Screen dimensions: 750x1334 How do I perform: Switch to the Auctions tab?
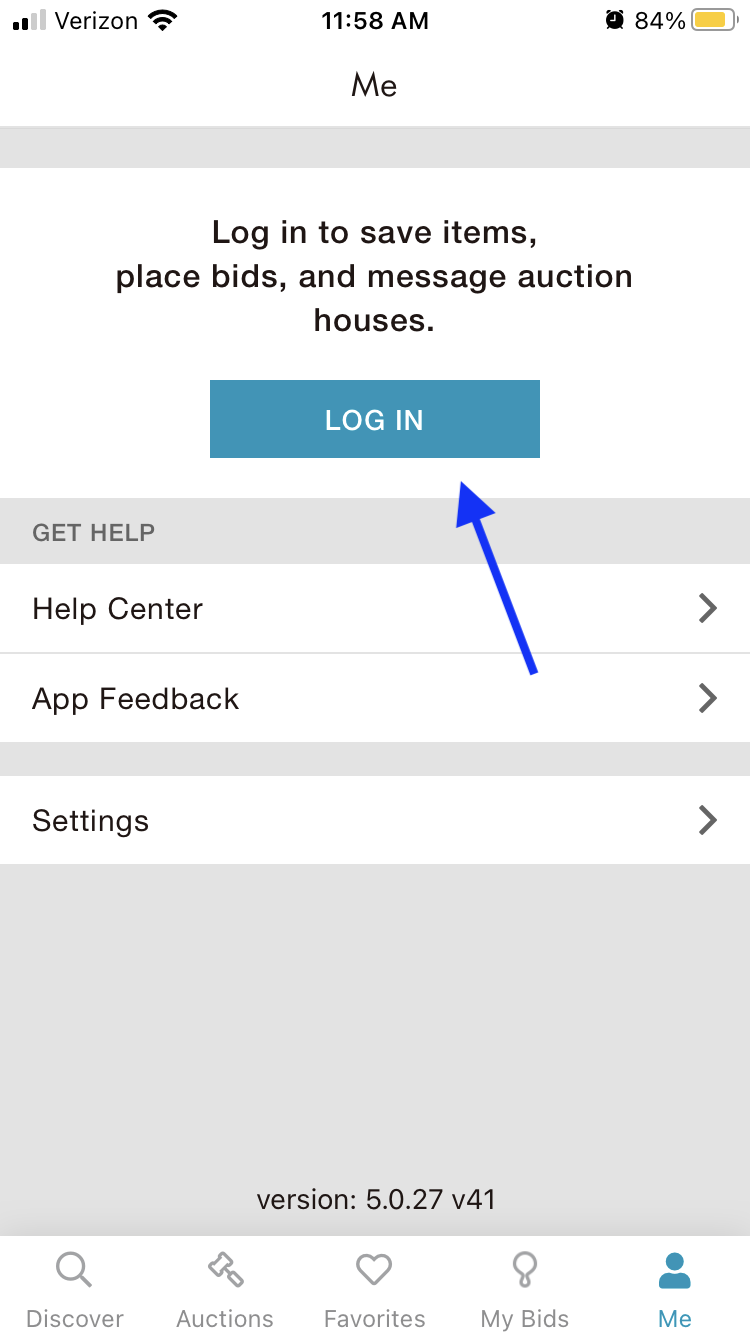click(x=225, y=1288)
